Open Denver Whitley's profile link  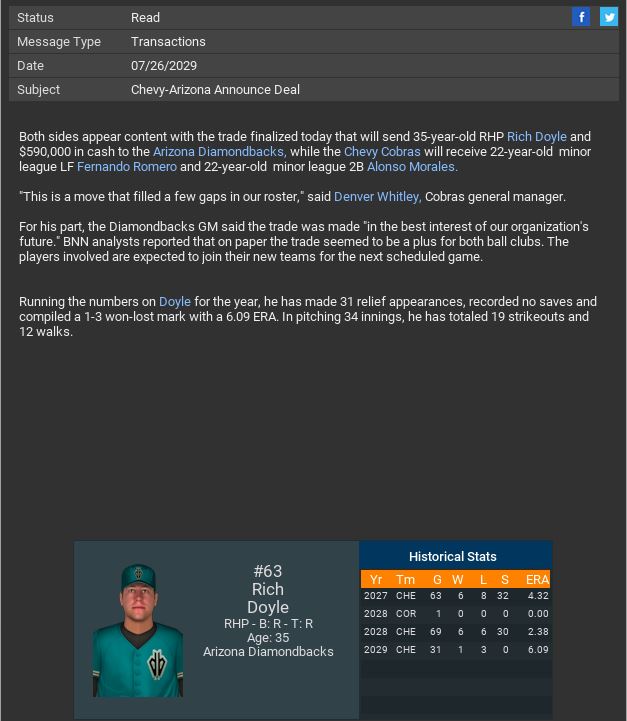point(377,197)
